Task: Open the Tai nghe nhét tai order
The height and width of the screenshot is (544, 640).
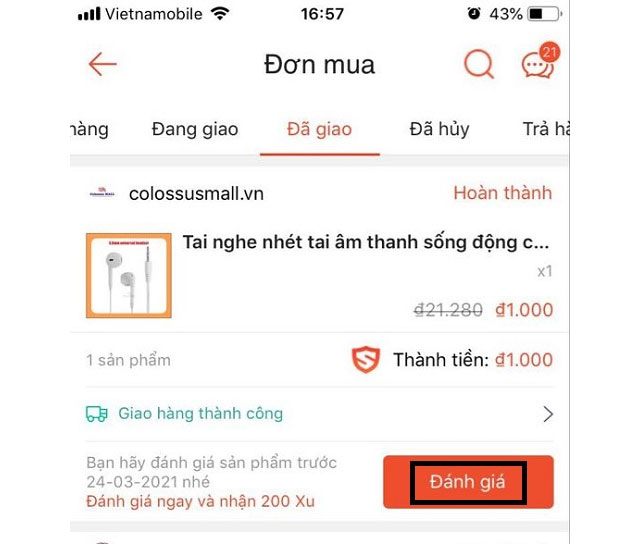Action: (365, 243)
